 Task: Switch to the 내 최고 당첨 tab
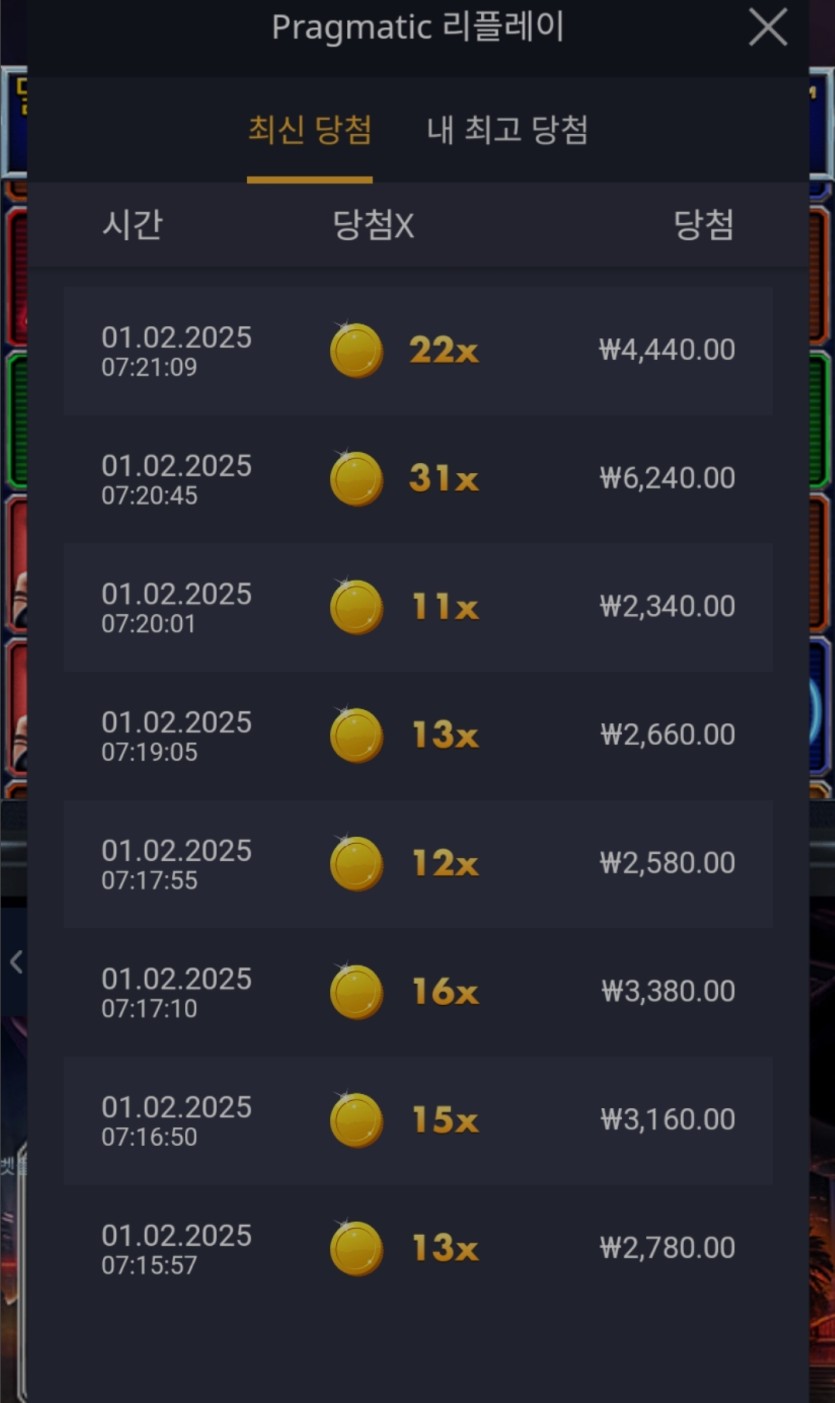(x=507, y=130)
